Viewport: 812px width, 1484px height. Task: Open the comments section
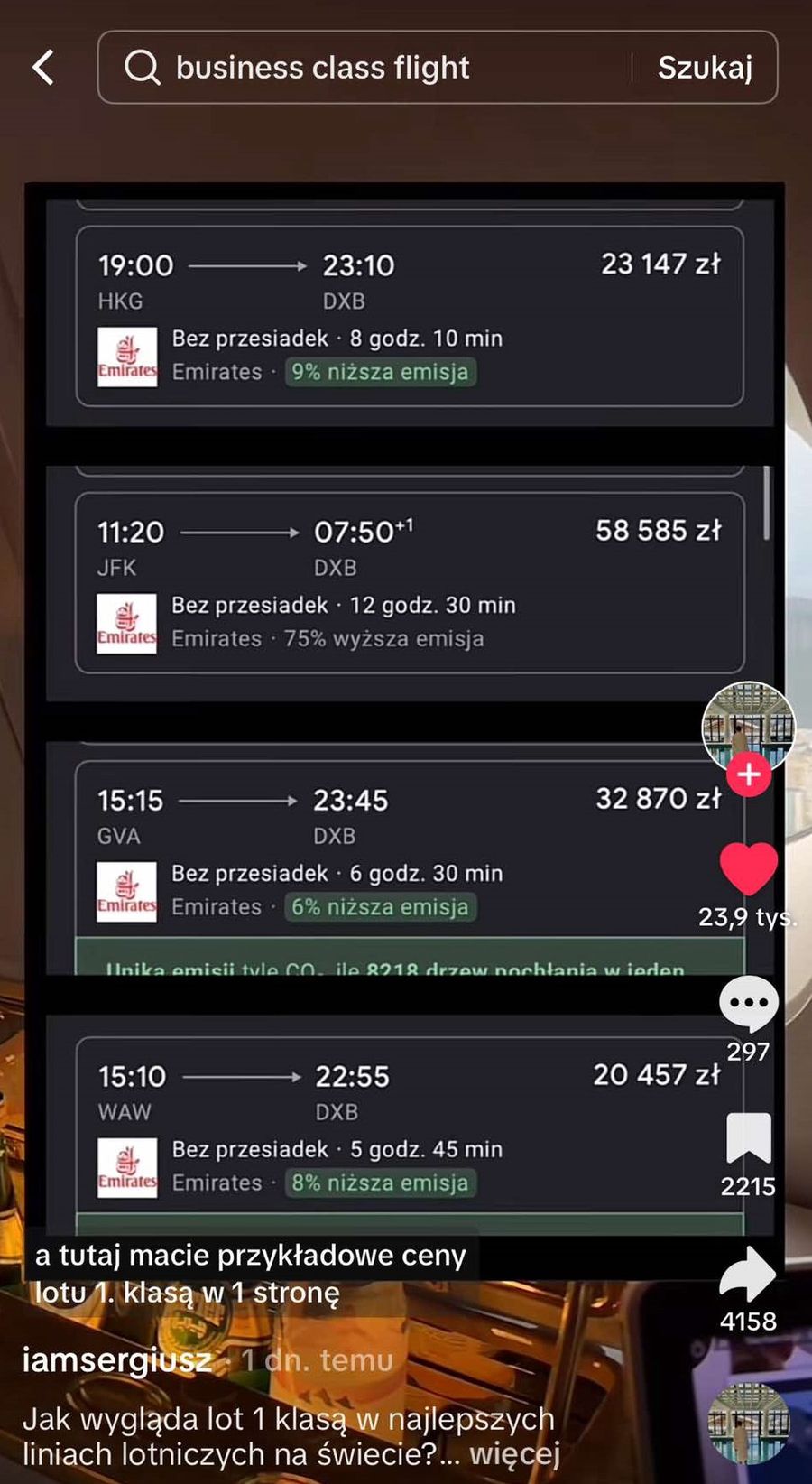[748, 1003]
